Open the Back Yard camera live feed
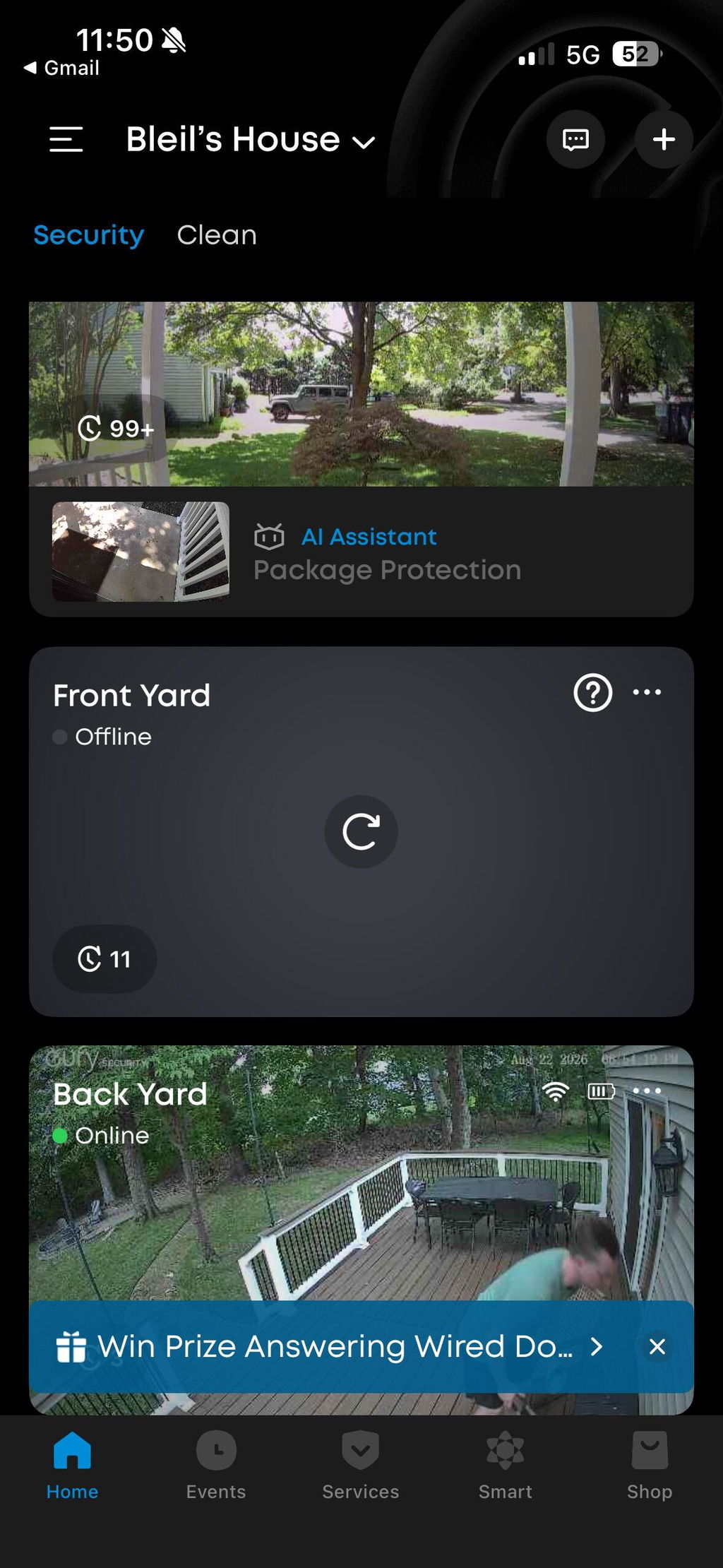Viewport: 723px width, 1568px height. pos(361,1201)
